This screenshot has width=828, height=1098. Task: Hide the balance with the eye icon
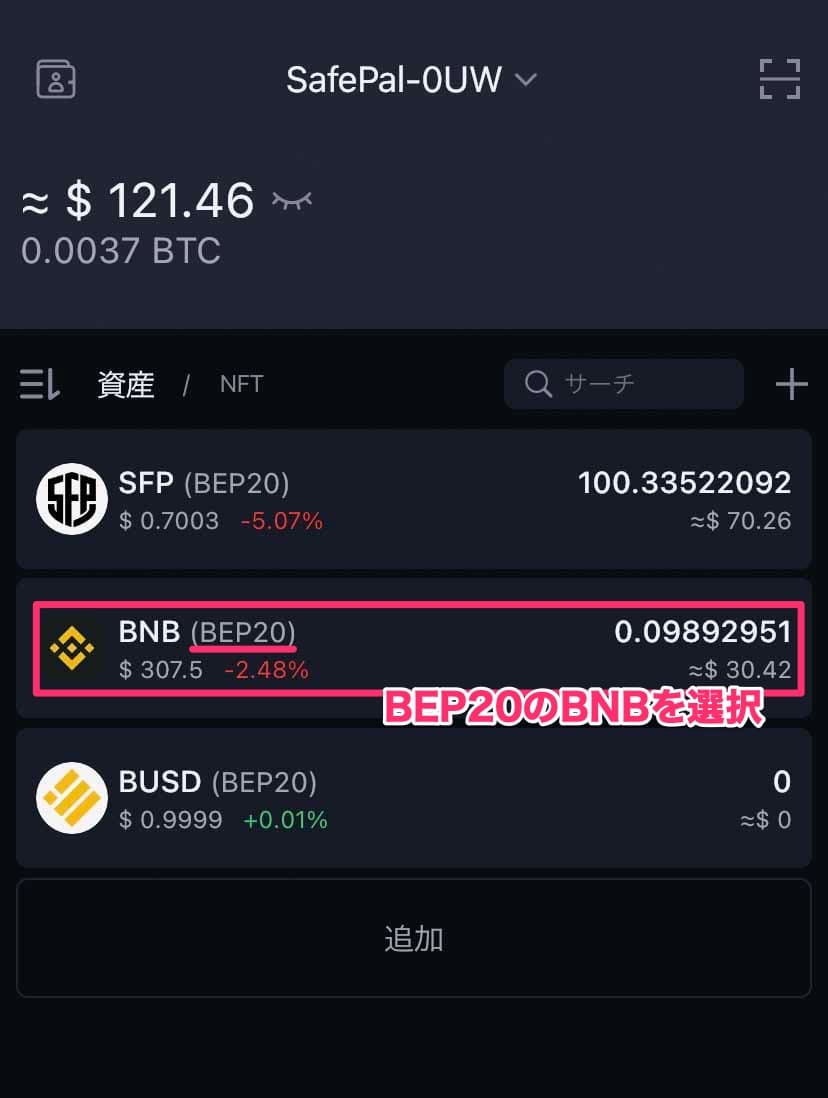(292, 201)
